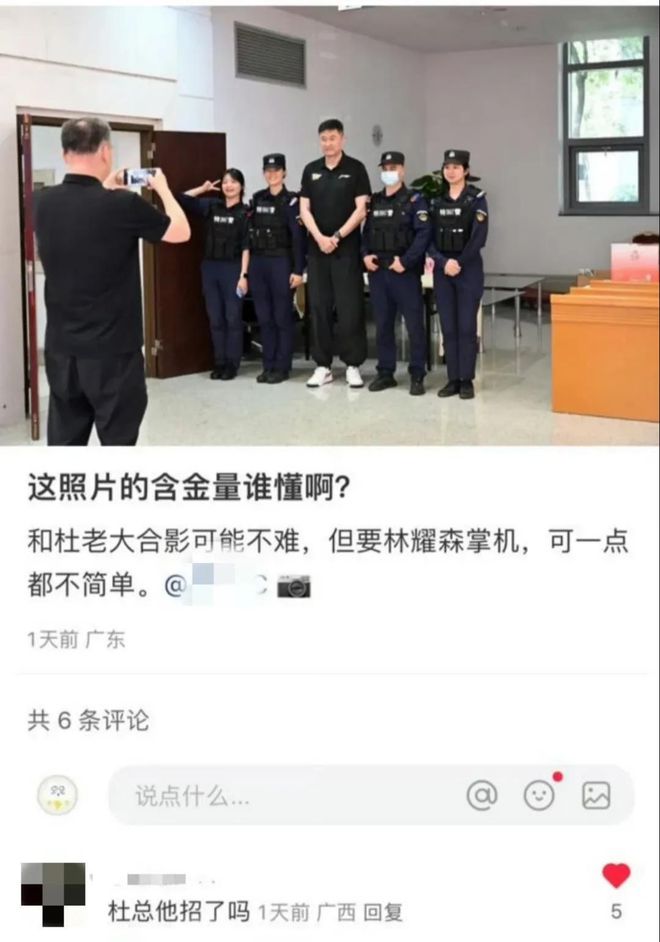
Task: Attach a picture to the comment
Action: coord(596,796)
